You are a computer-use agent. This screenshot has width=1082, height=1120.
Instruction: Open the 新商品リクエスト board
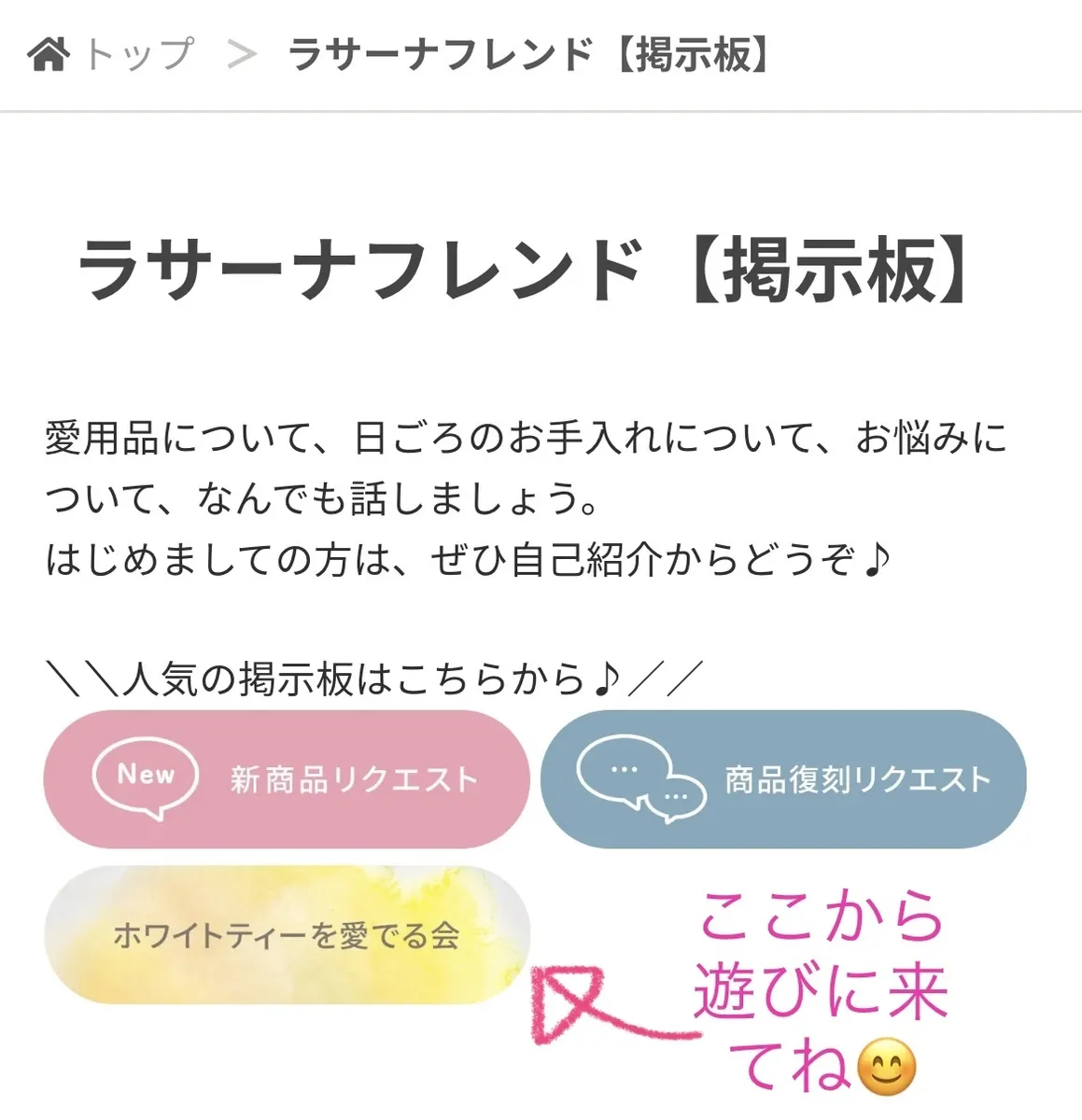[x=287, y=779]
